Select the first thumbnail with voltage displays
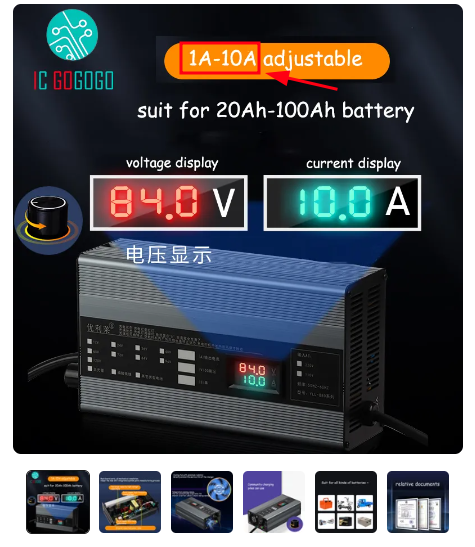 (58, 502)
